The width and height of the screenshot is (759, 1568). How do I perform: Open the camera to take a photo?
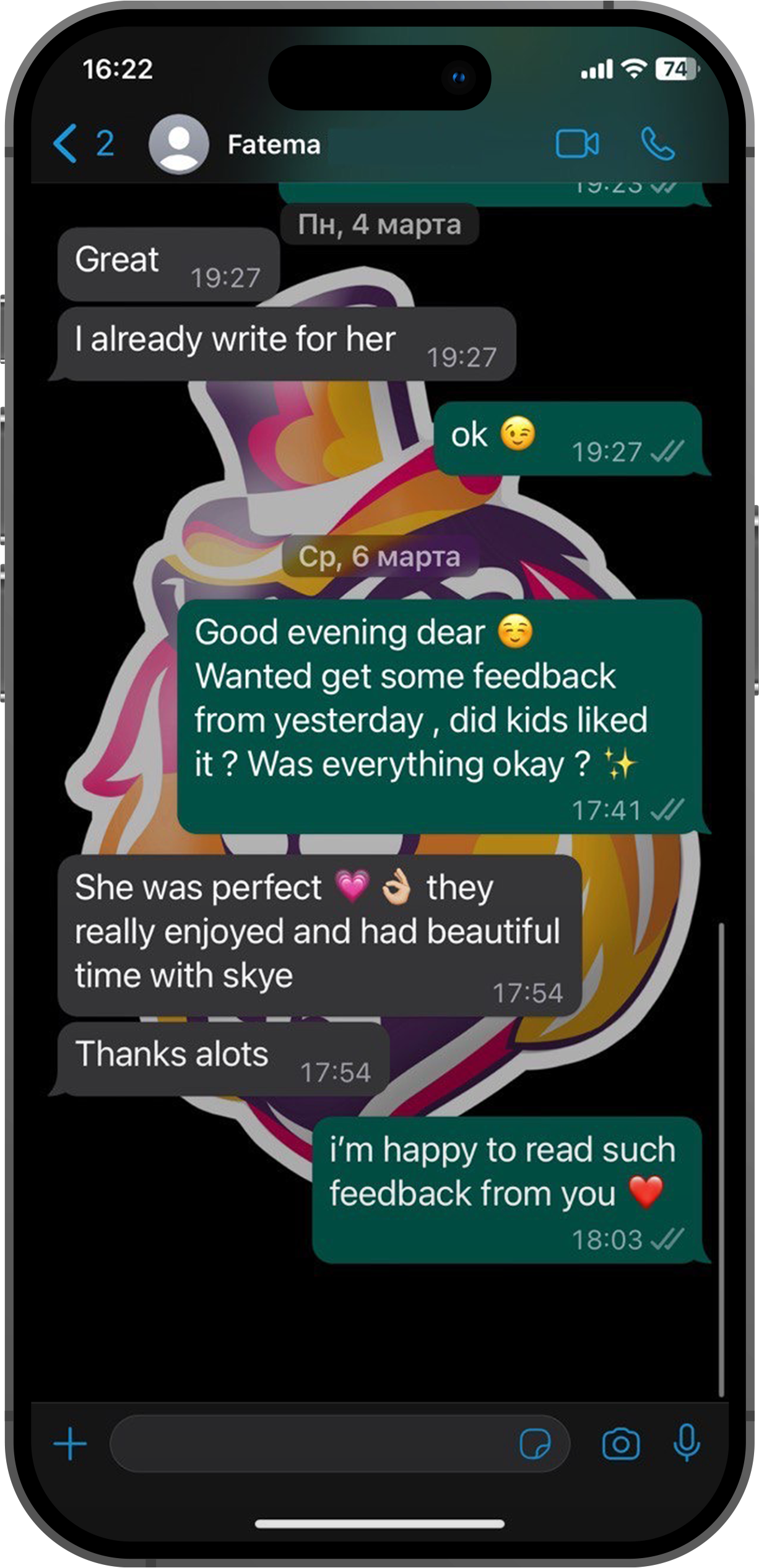[x=621, y=1444]
